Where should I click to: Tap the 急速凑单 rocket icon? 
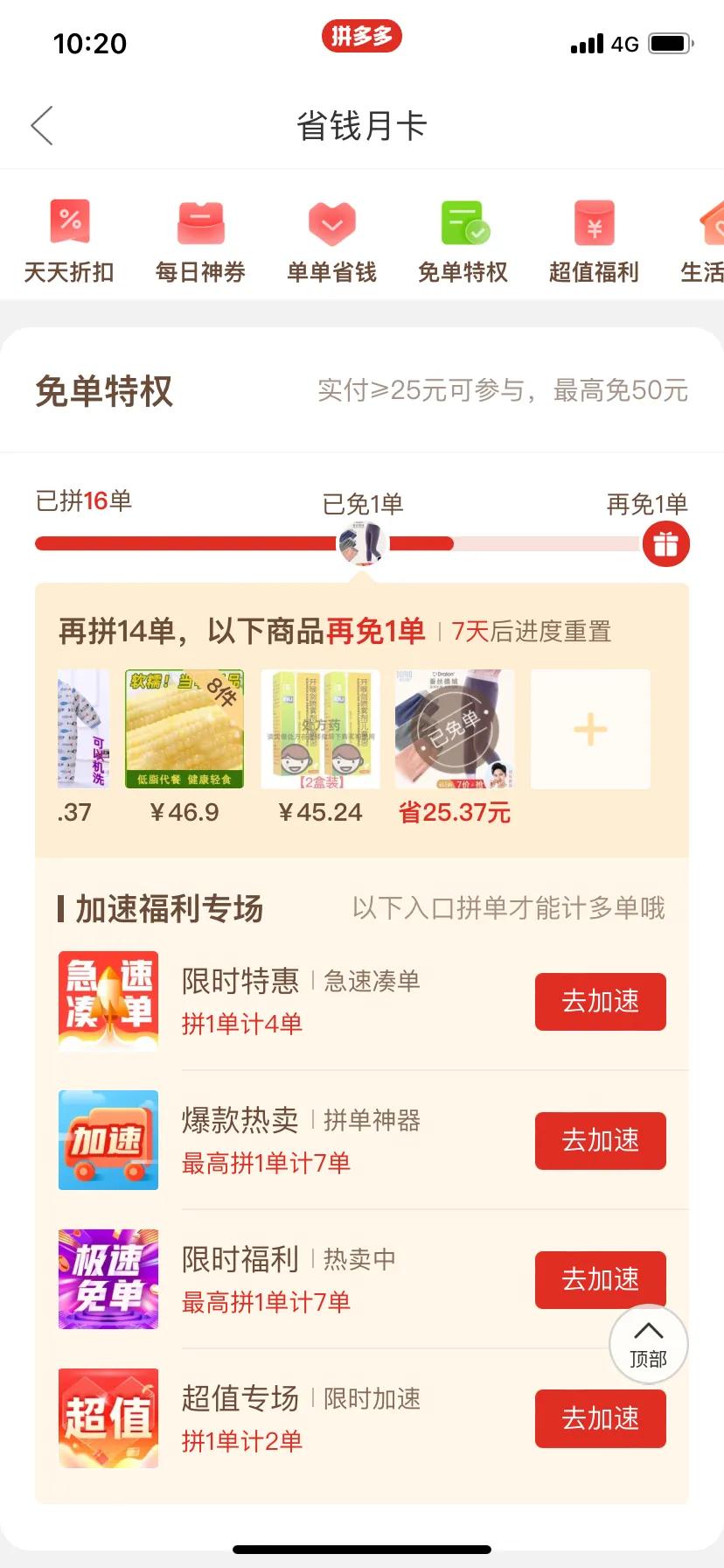click(108, 1001)
